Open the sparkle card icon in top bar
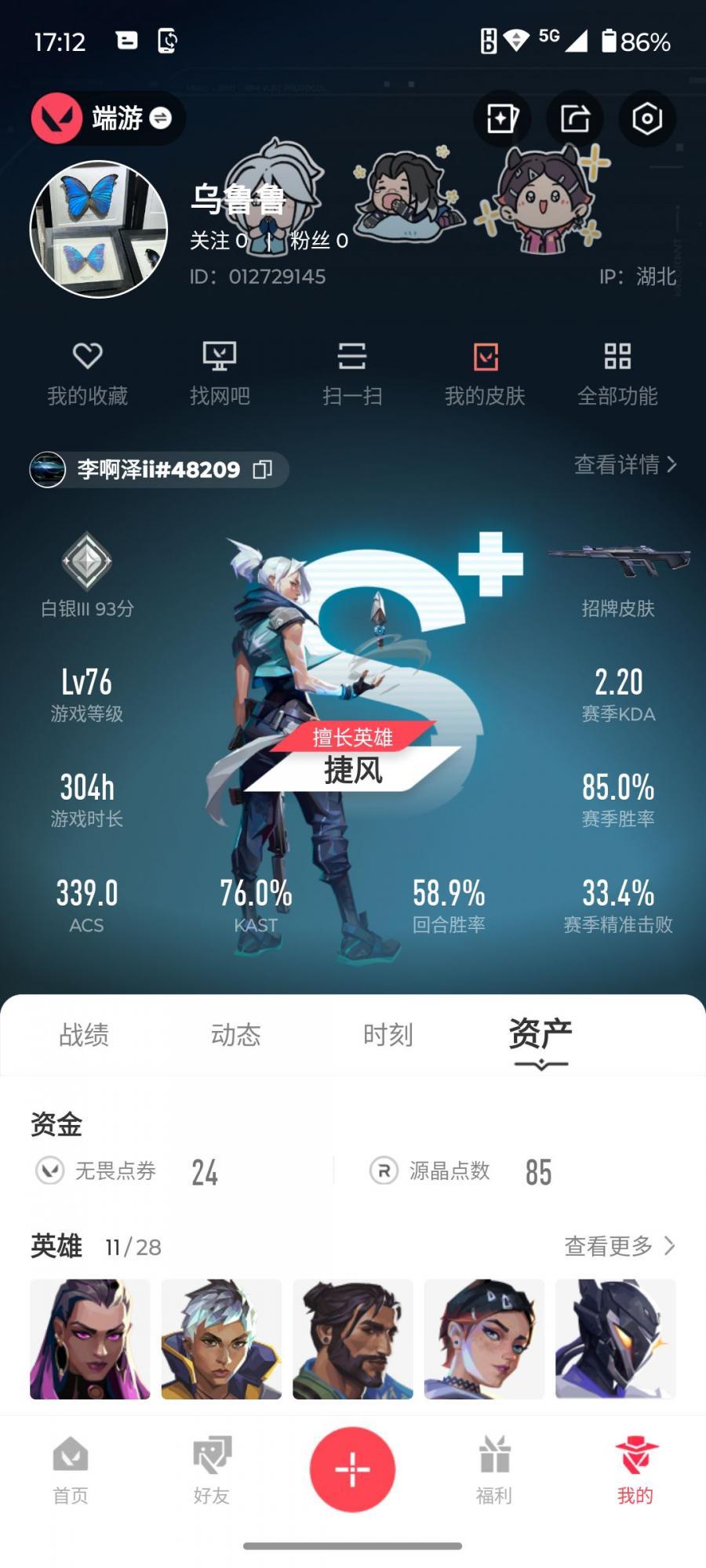 click(502, 119)
